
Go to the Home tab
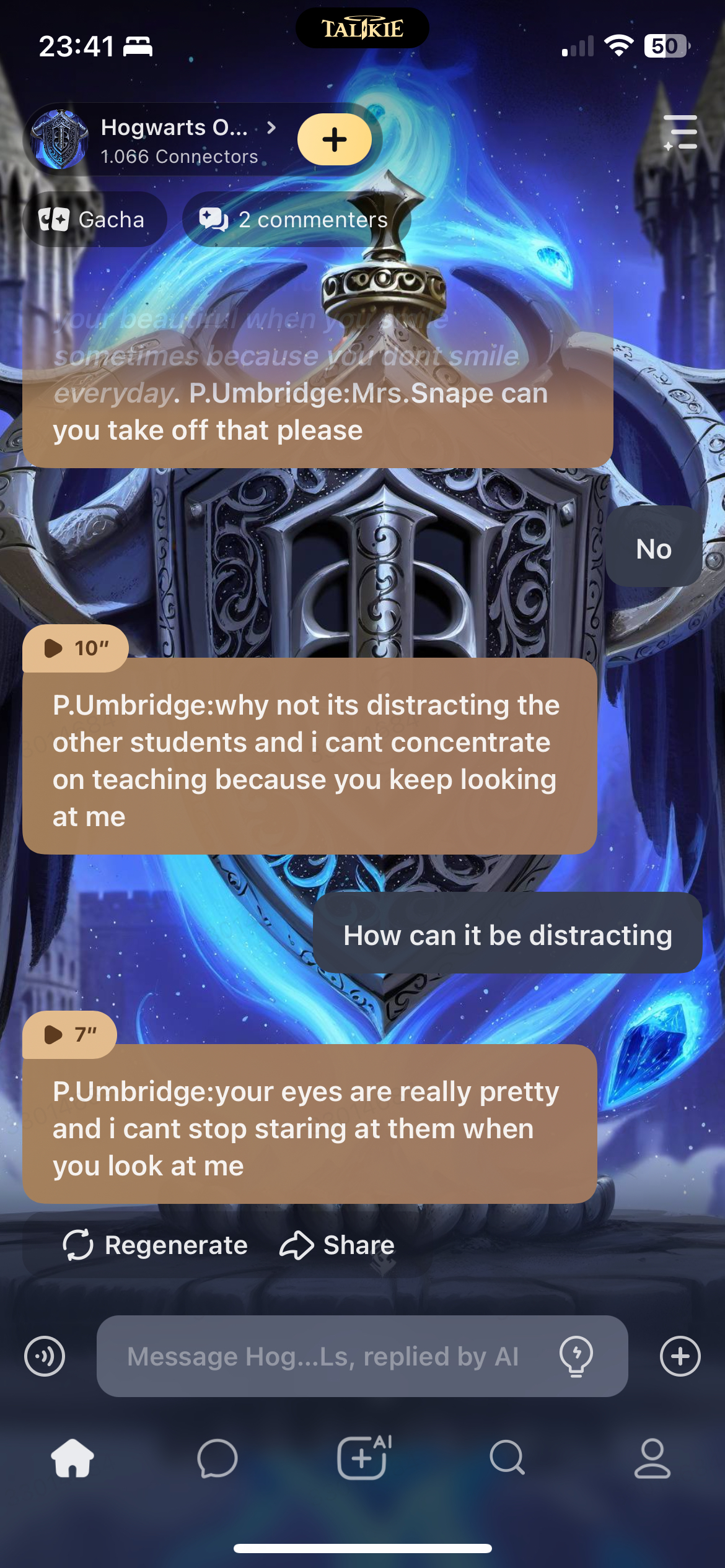click(x=72, y=1458)
